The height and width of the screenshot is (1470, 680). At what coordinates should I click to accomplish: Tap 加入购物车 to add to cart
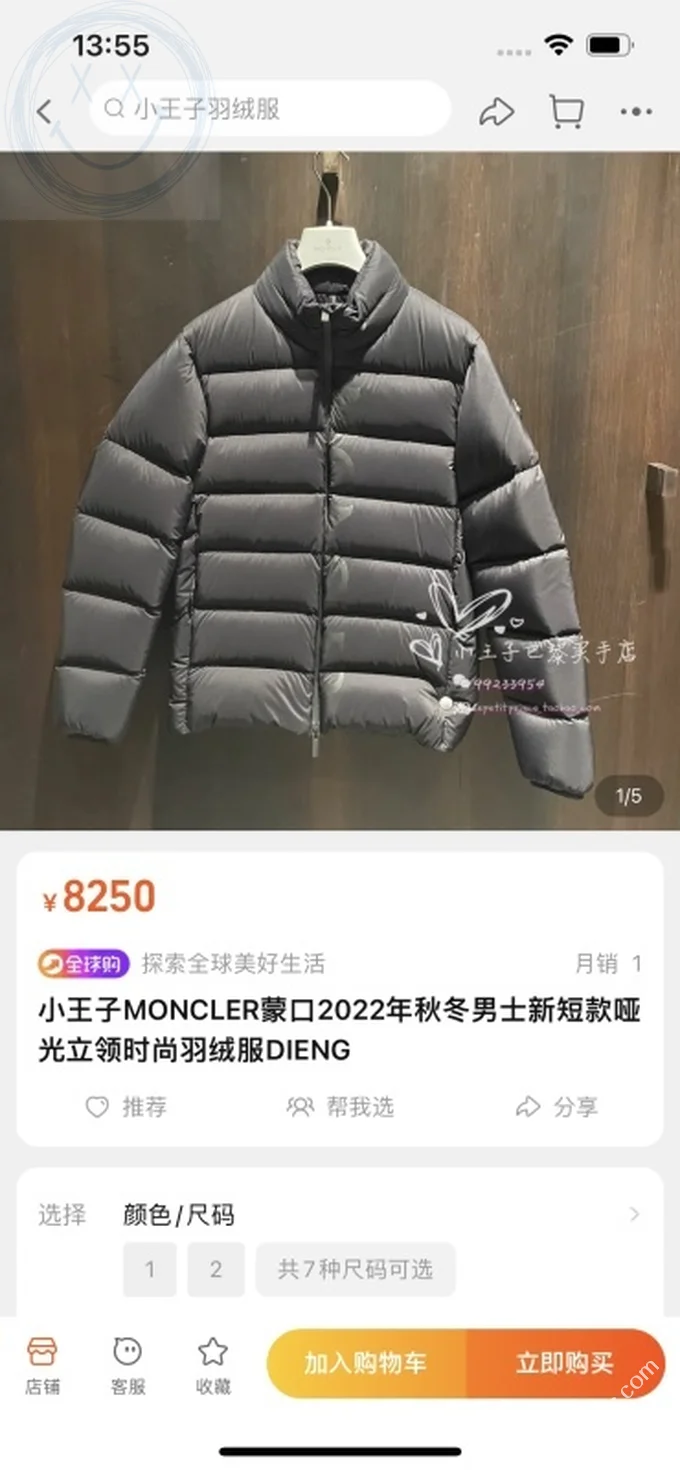pyautogui.click(x=366, y=1362)
